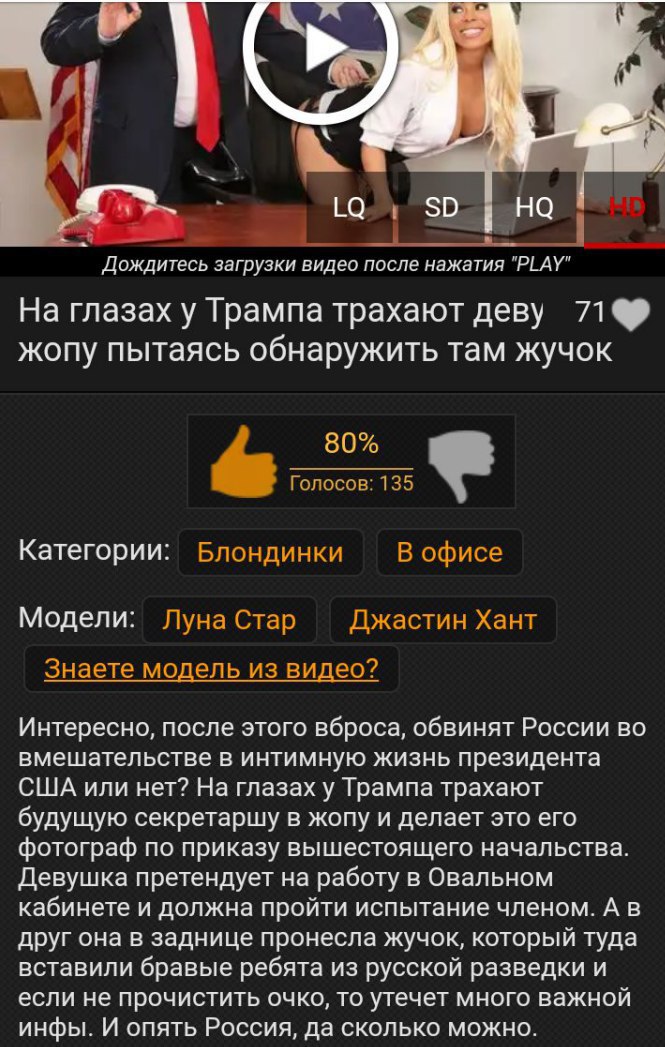Open the Блондинки category
The height and width of the screenshot is (1047, 665).
(x=270, y=552)
